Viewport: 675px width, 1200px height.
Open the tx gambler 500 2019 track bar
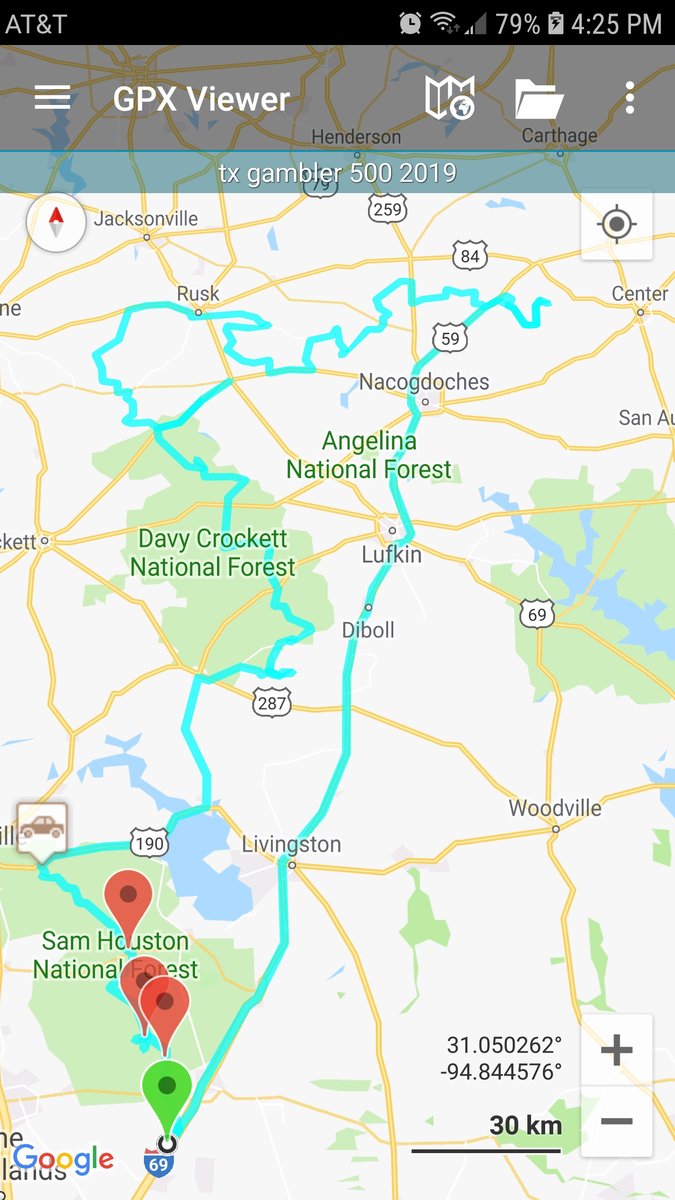337,173
